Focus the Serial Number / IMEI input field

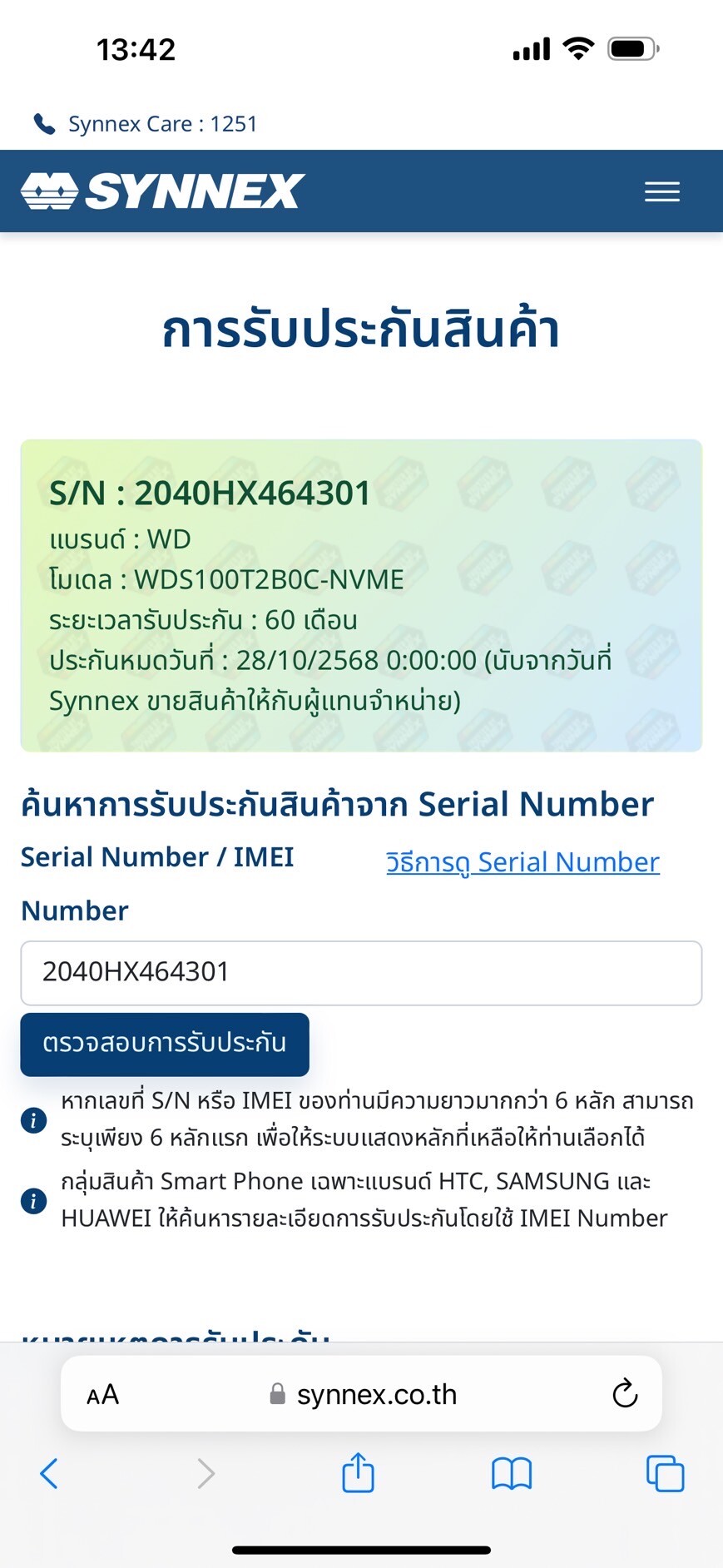(x=361, y=973)
